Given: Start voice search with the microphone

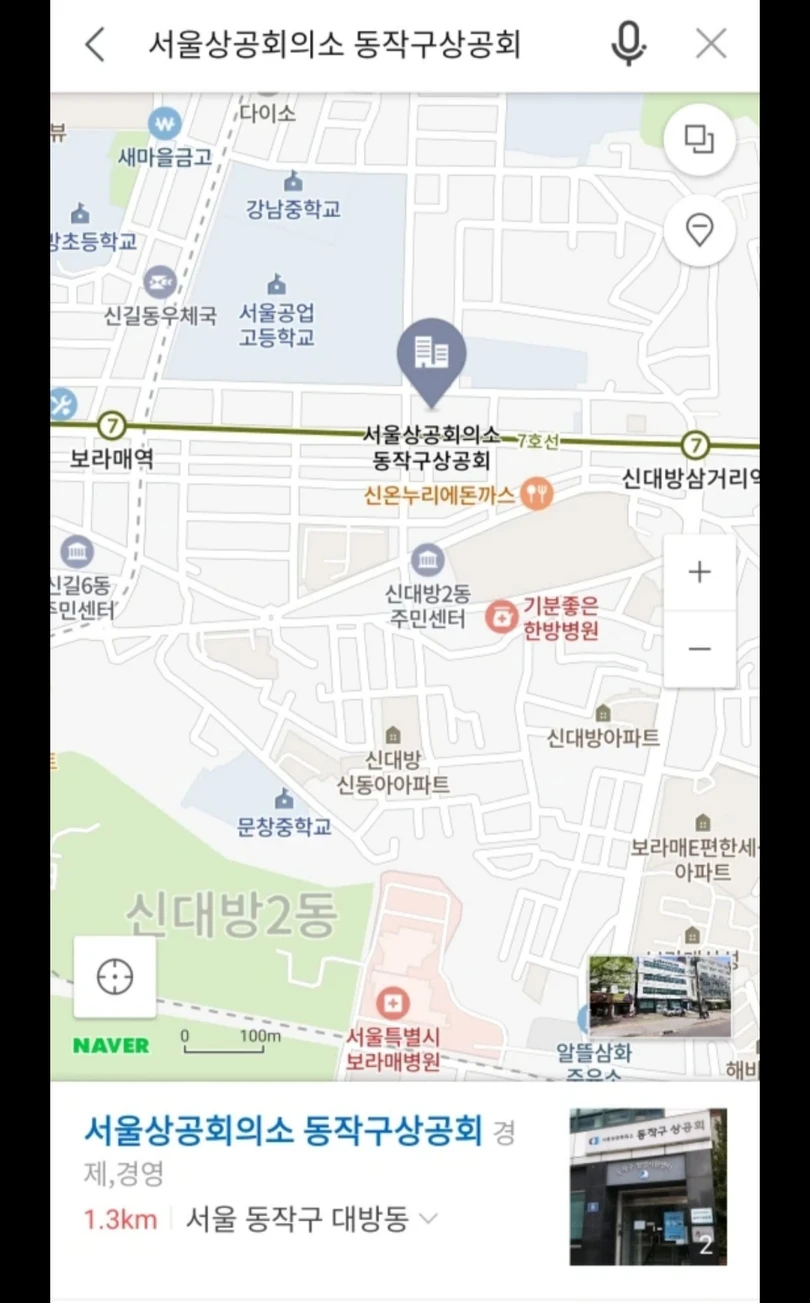Looking at the screenshot, I should pos(629,44).
